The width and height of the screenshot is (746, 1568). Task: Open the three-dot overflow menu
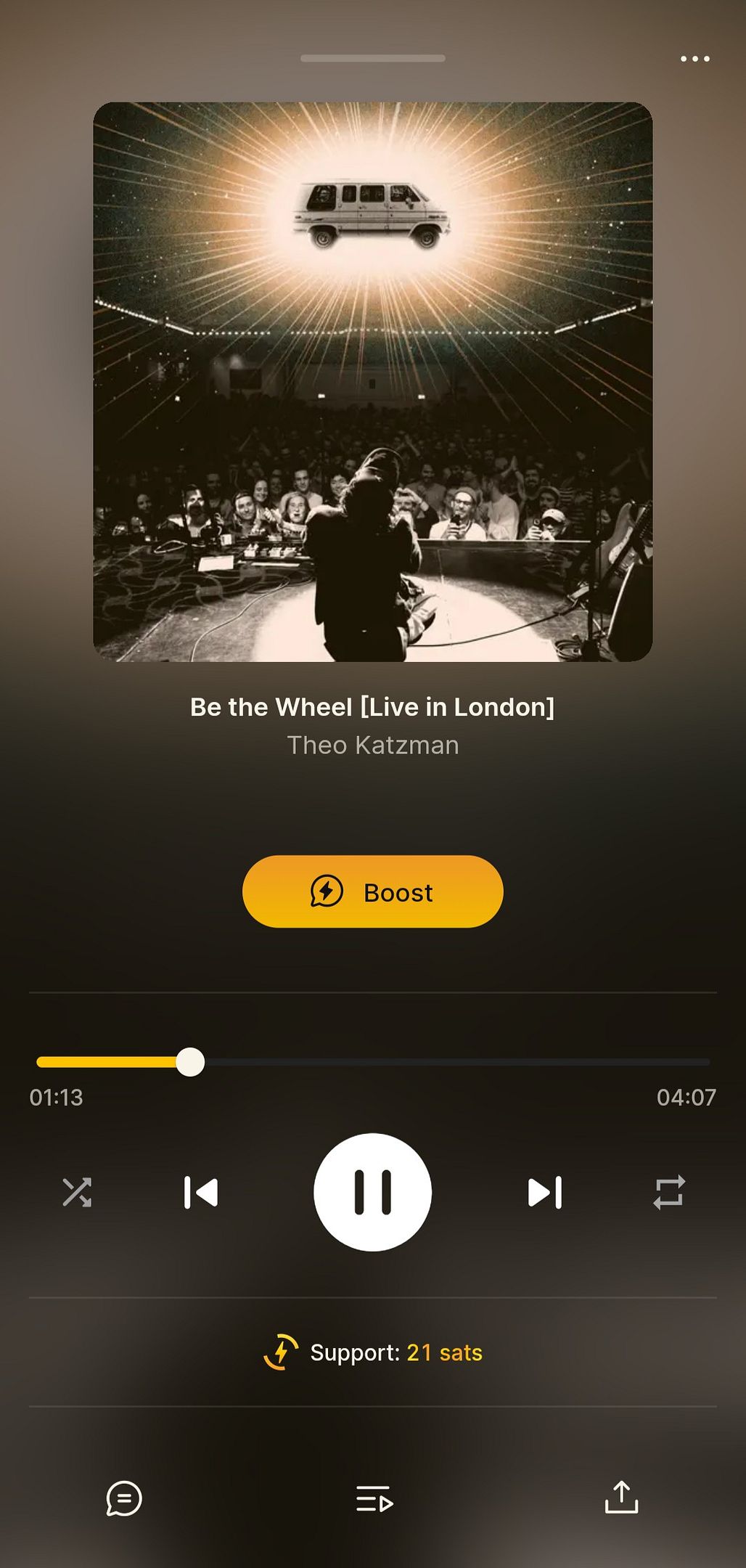[x=694, y=59]
